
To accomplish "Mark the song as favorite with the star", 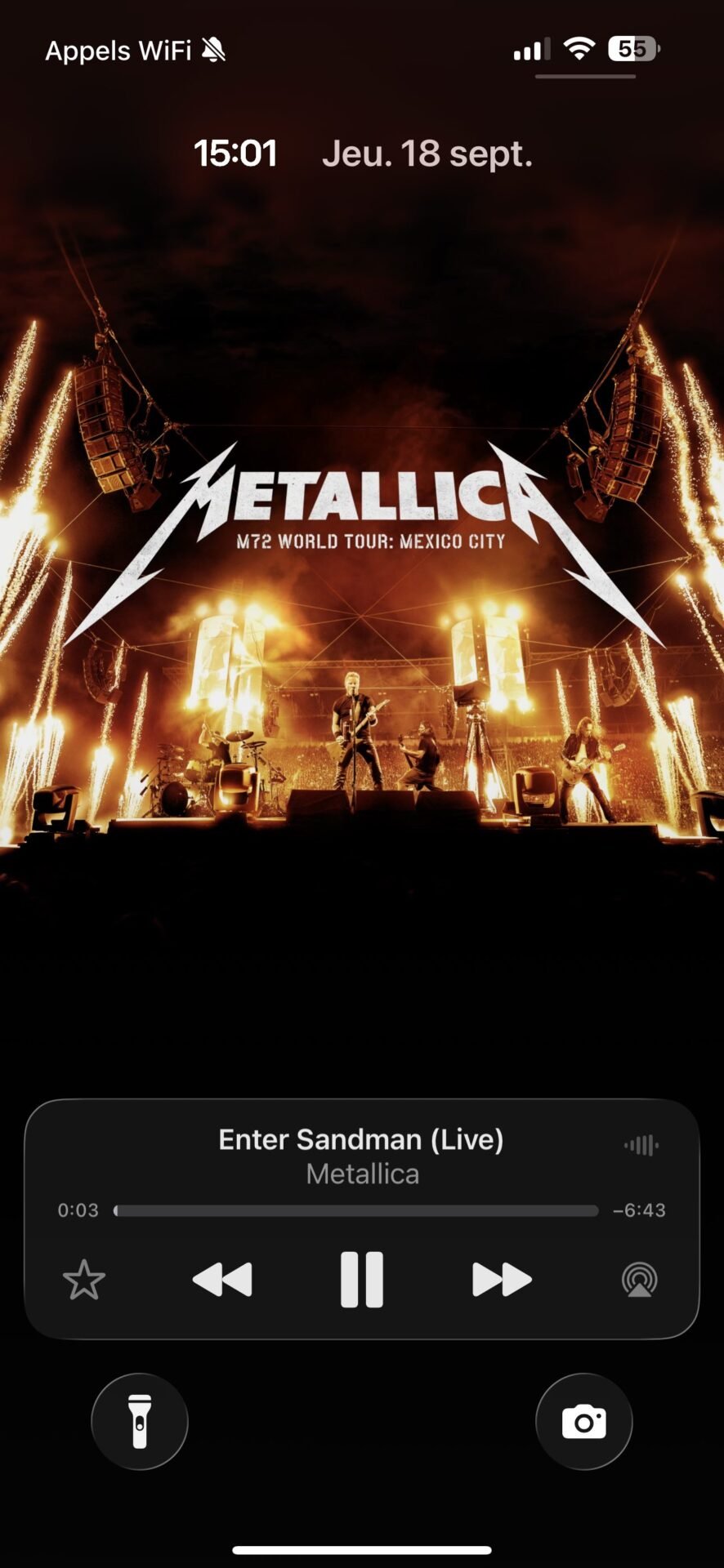I will (84, 1280).
